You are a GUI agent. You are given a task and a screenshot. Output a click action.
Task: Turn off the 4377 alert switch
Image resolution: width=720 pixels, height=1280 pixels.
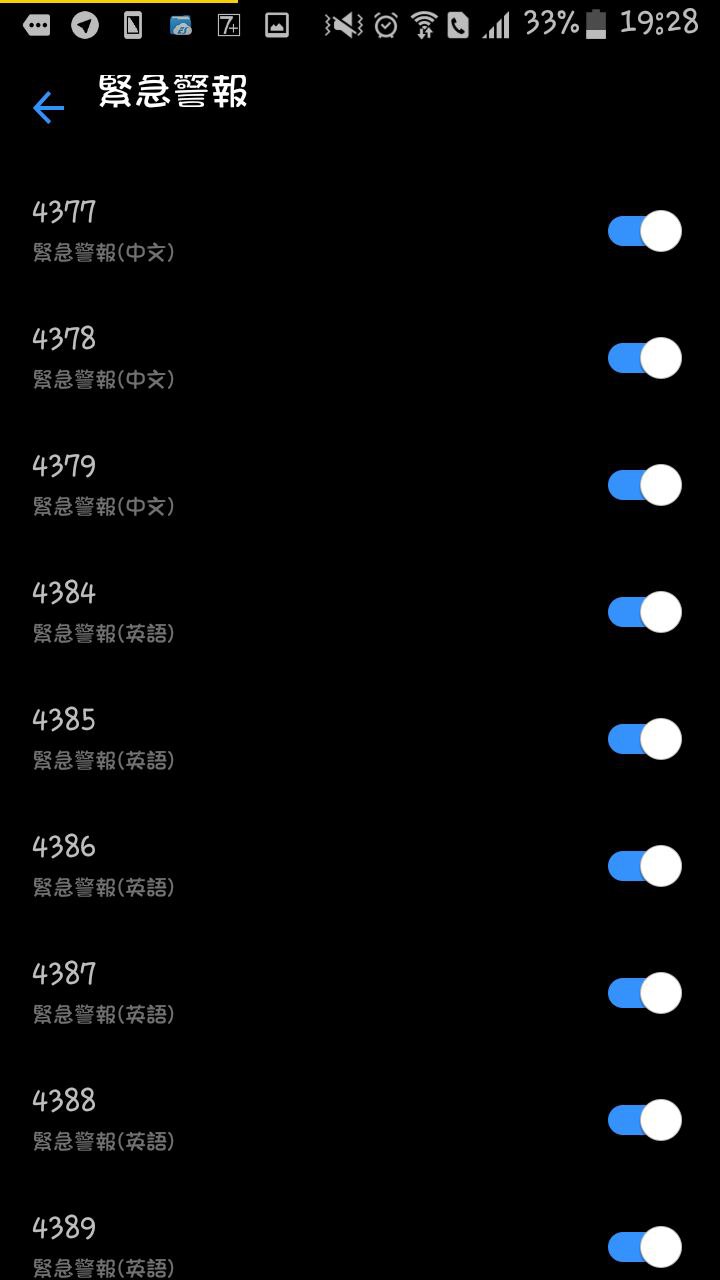point(644,231)
